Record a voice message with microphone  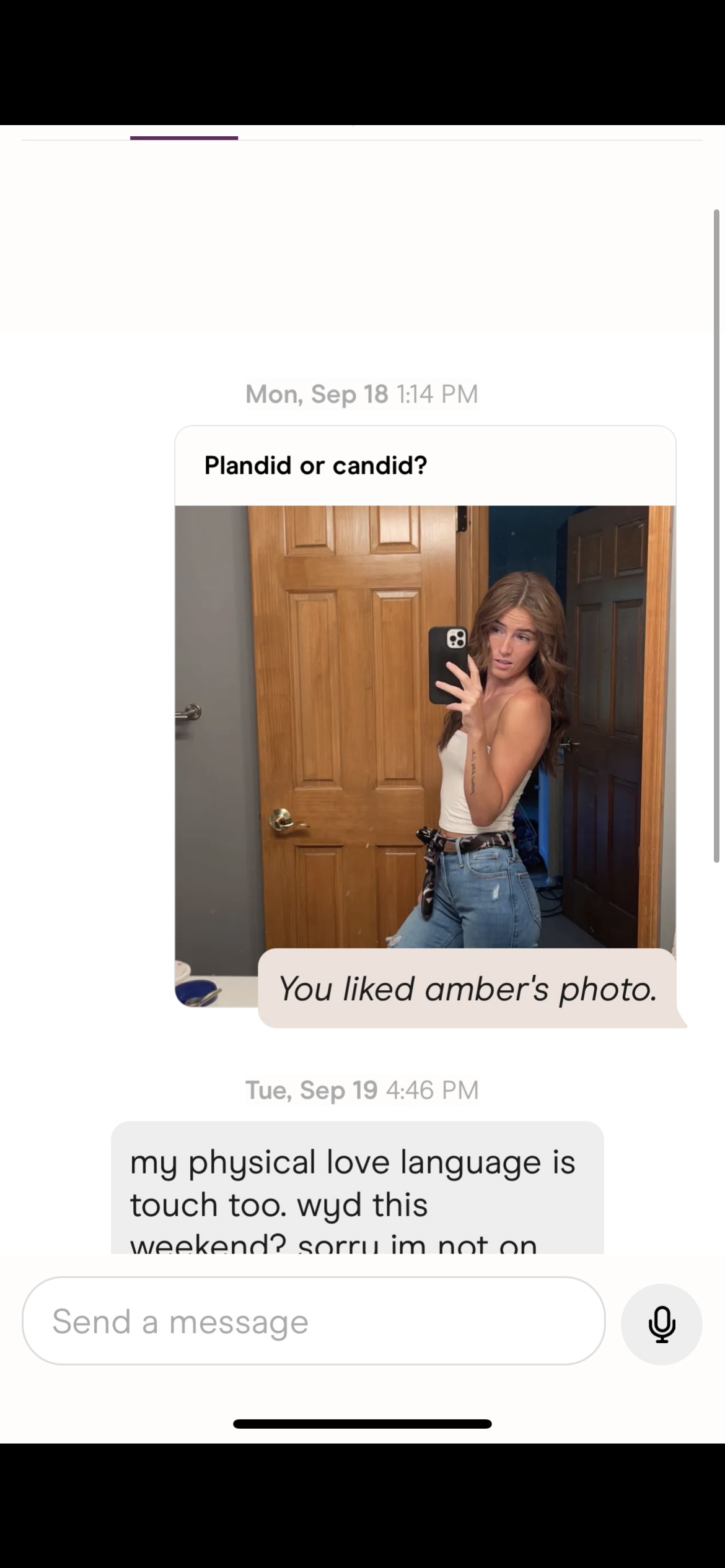[x=662, y=1324]
